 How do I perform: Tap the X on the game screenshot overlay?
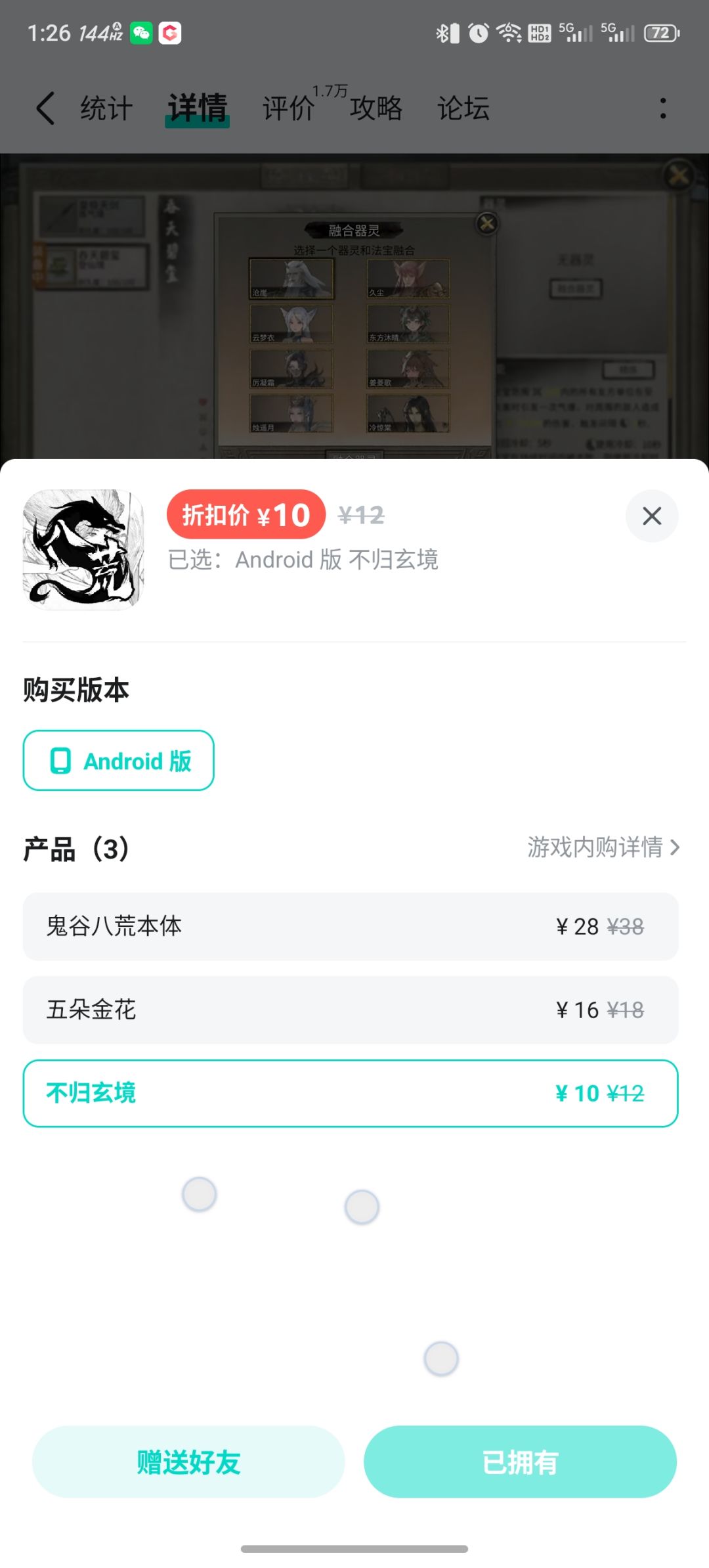coord(677,175)
